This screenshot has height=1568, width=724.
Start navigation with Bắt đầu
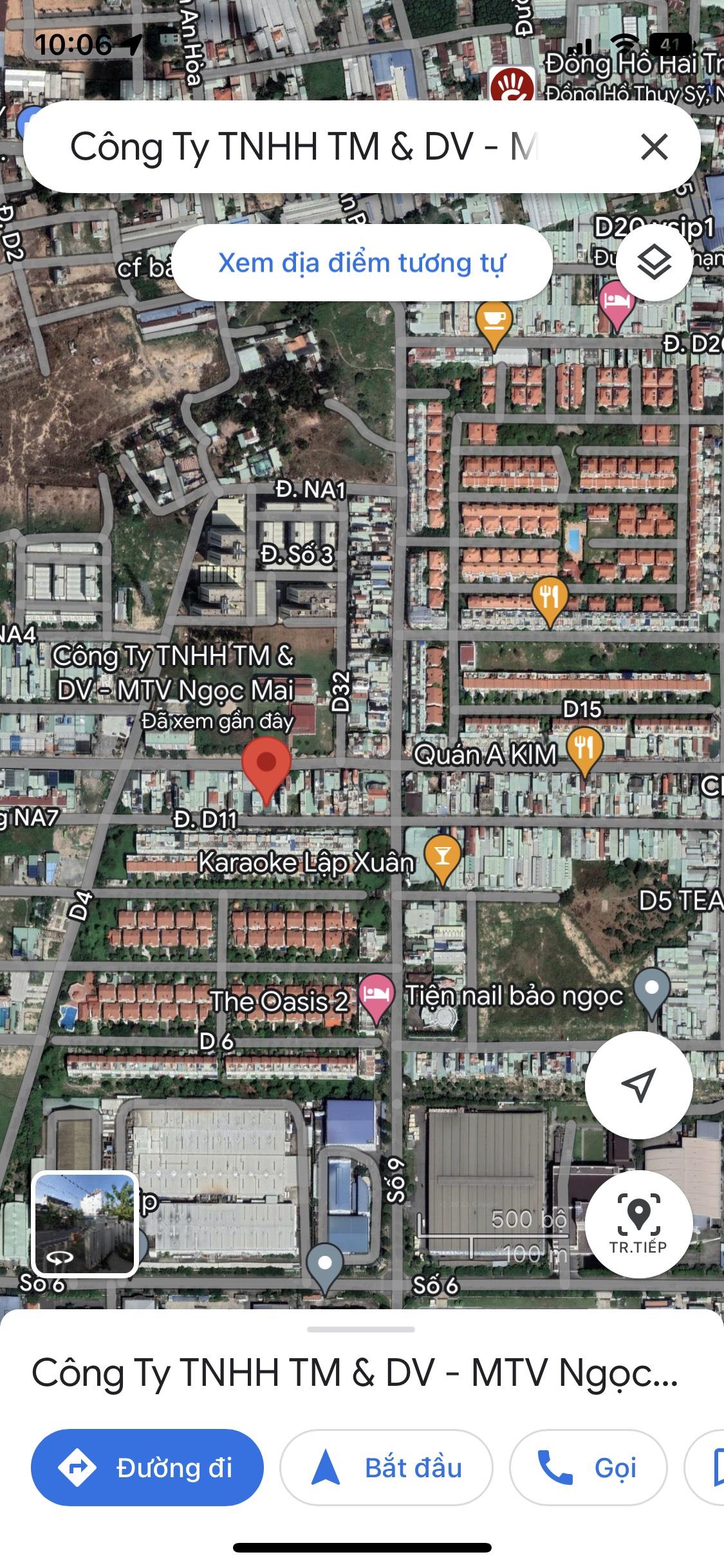pos(386,1468)
